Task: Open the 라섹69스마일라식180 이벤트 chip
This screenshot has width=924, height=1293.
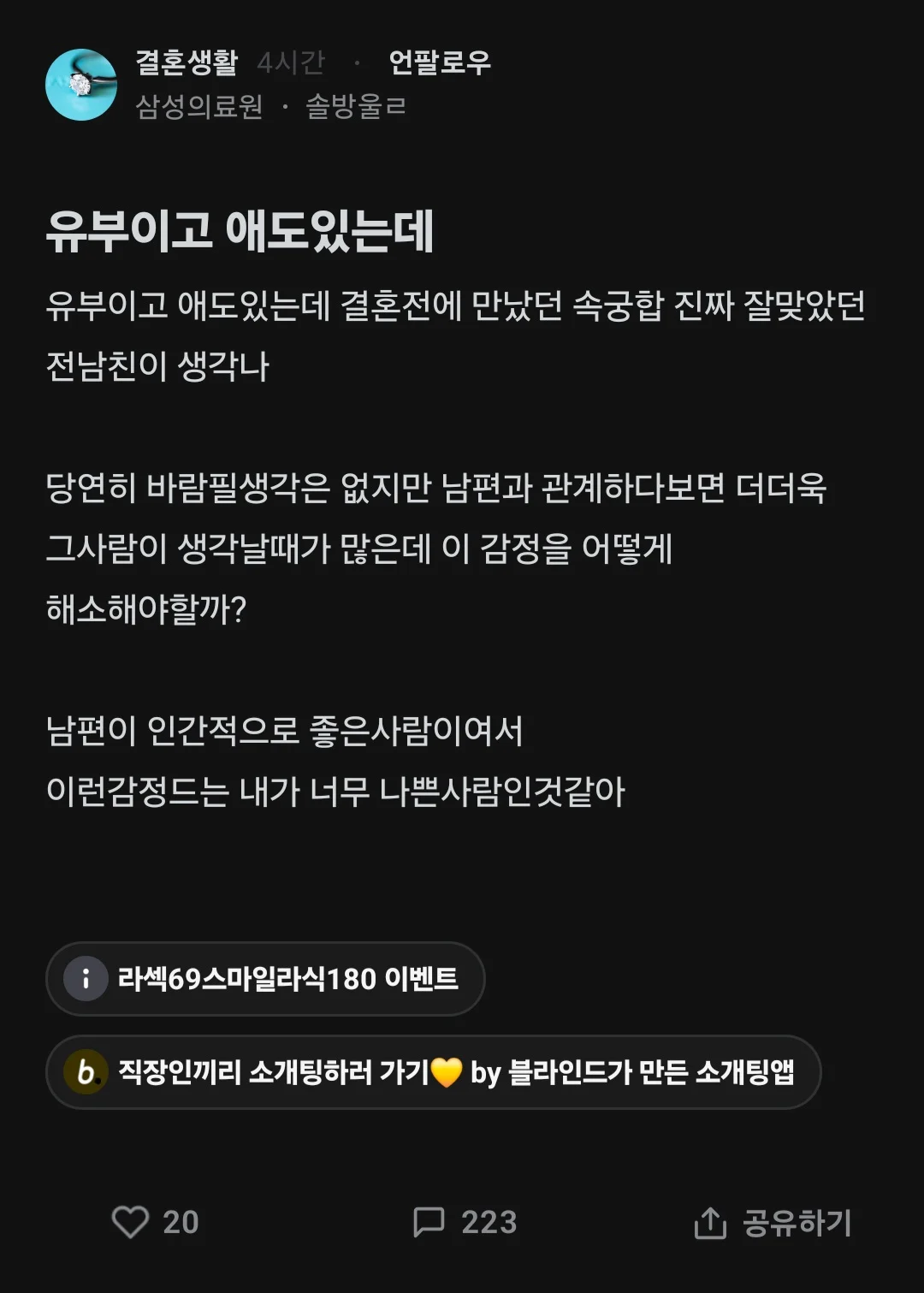Action: coord(265,979)
